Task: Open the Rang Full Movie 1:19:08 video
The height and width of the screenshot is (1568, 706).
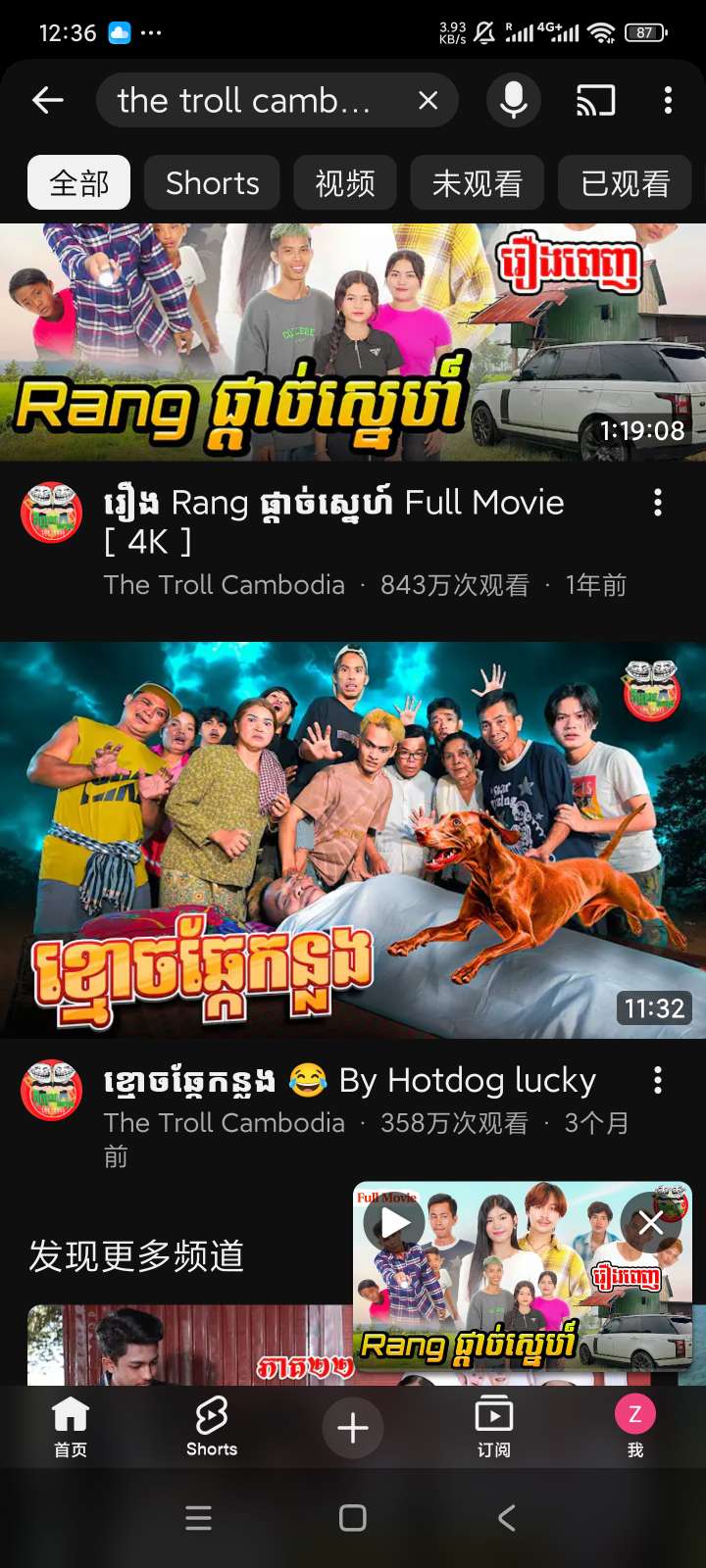Action: pyautogui.click(x=353, y=343)
